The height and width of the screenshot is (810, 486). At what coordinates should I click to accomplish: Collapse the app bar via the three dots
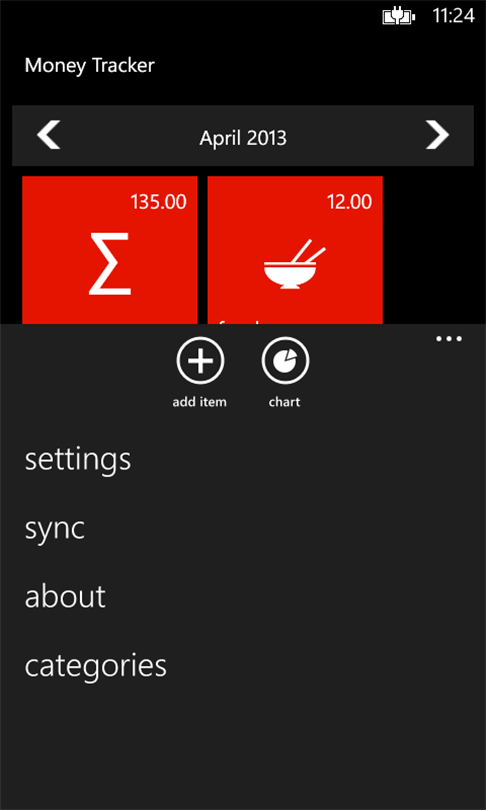click(x=449, y=339)
